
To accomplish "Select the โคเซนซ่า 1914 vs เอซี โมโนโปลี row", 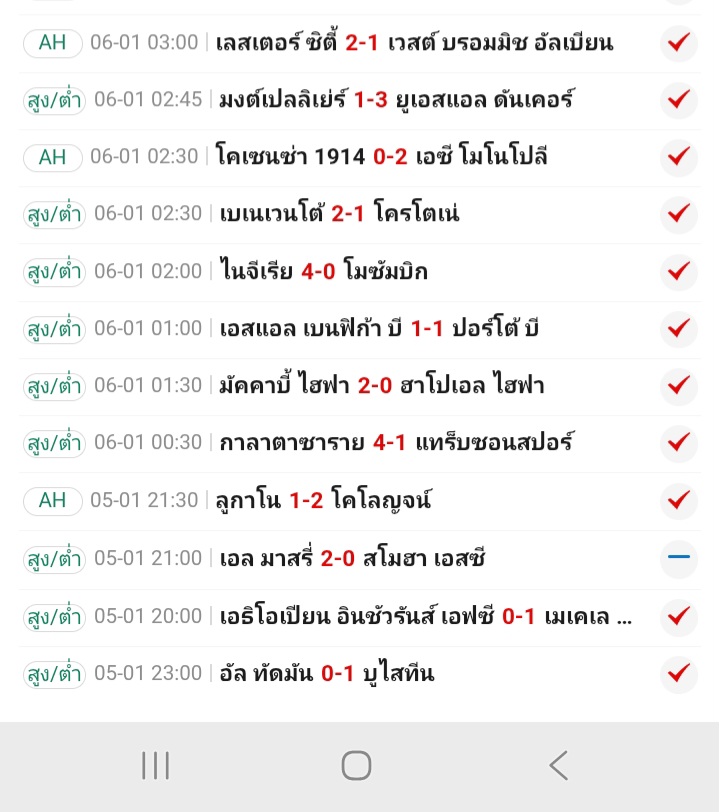I will tap(381, 157).
